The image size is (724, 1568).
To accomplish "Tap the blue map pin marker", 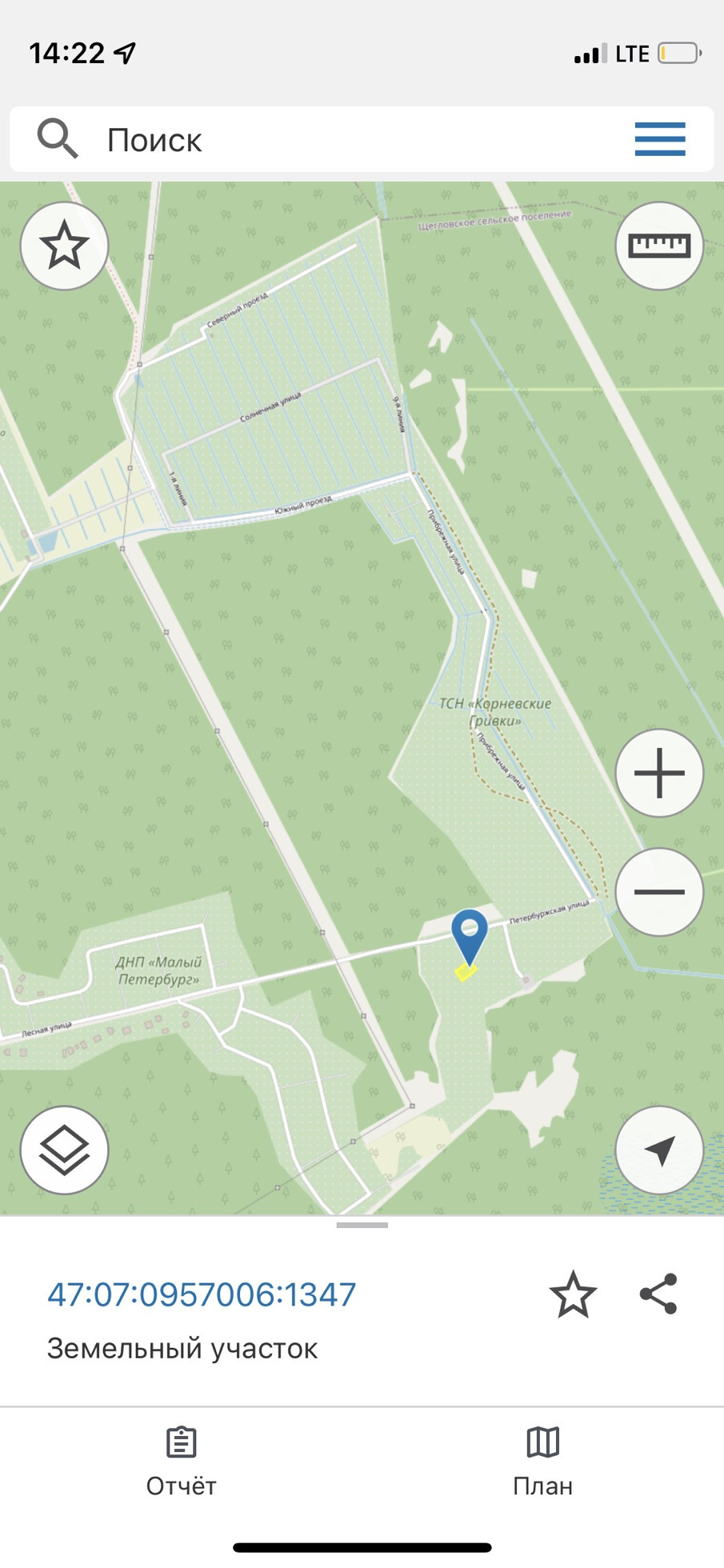I will 470,934.
